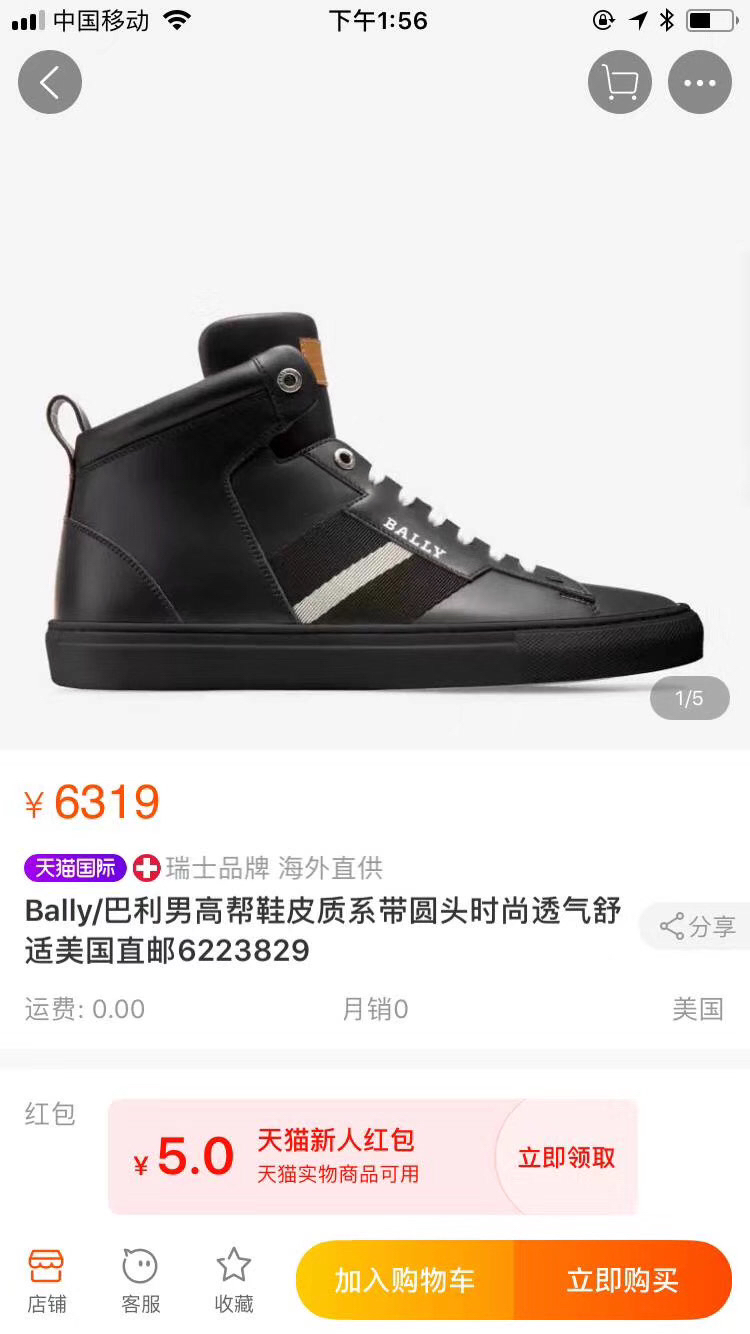This screenshot has height=1334, width=750.
Task: Claim the 天猫新人红包 with 立即领取
Action: (x=566, y=1158)
